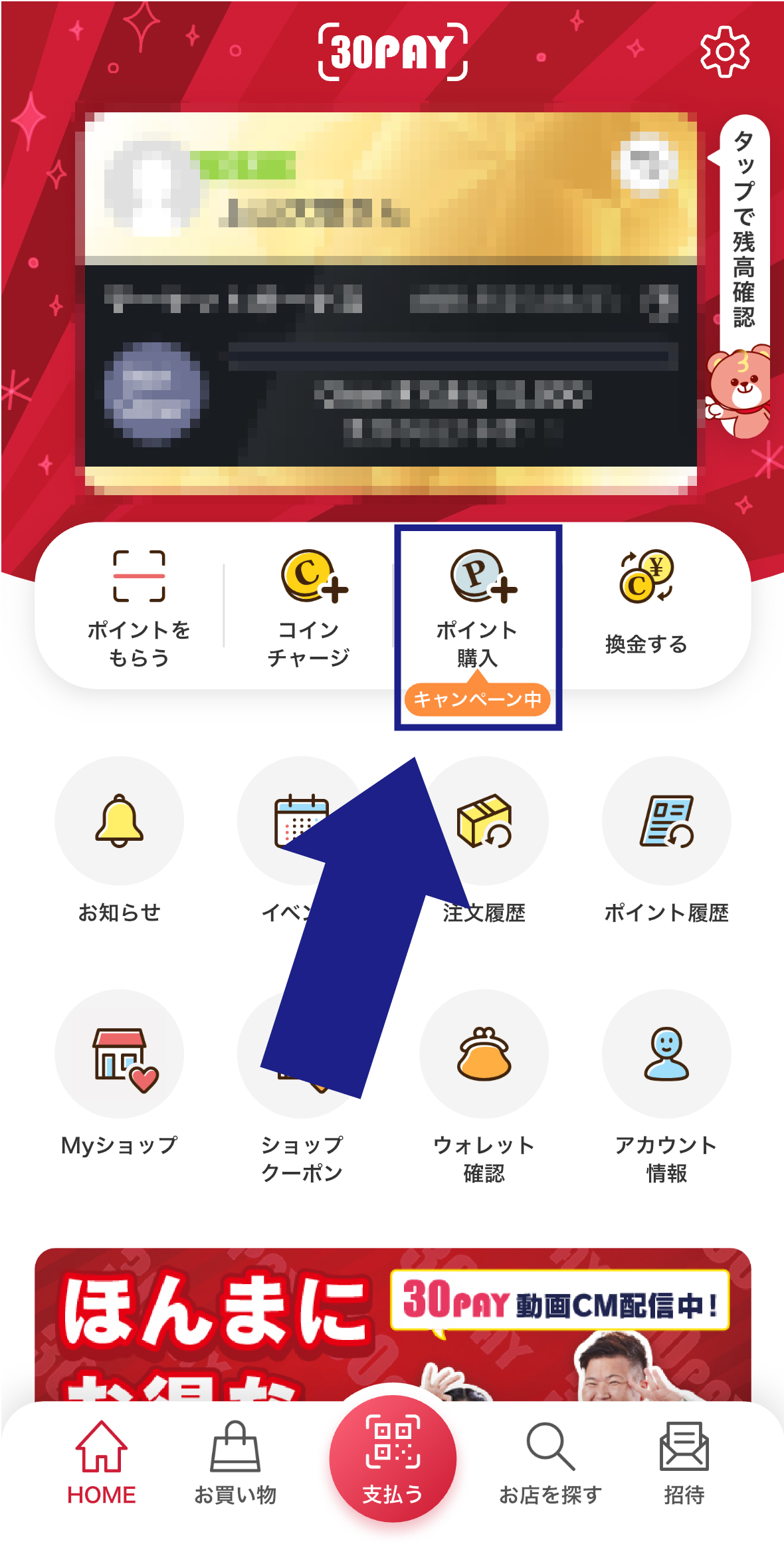Tap ポイントをもらう scan button
Image resolution: width=784 pixels, height=1548 pixels.
pos(139,606)
